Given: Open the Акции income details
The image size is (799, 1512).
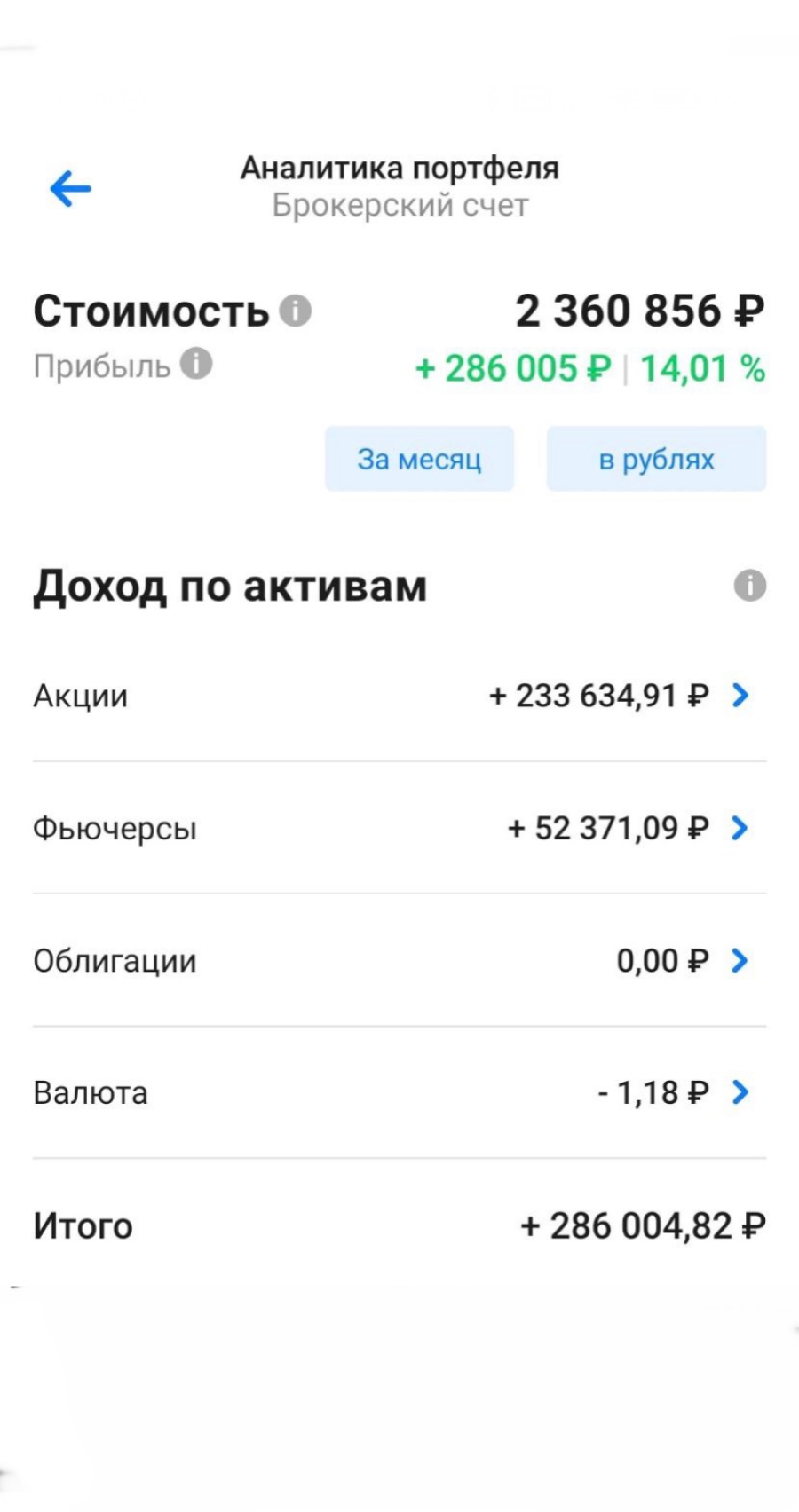Looking at the screenshot, I should click(740, 696).
